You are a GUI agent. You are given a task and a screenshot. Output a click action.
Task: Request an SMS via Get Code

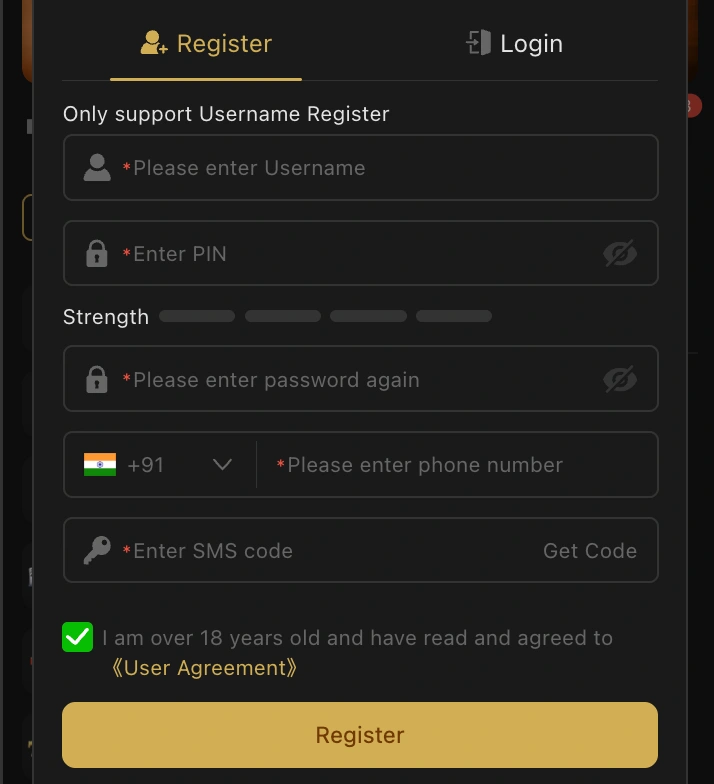[589, 551]
